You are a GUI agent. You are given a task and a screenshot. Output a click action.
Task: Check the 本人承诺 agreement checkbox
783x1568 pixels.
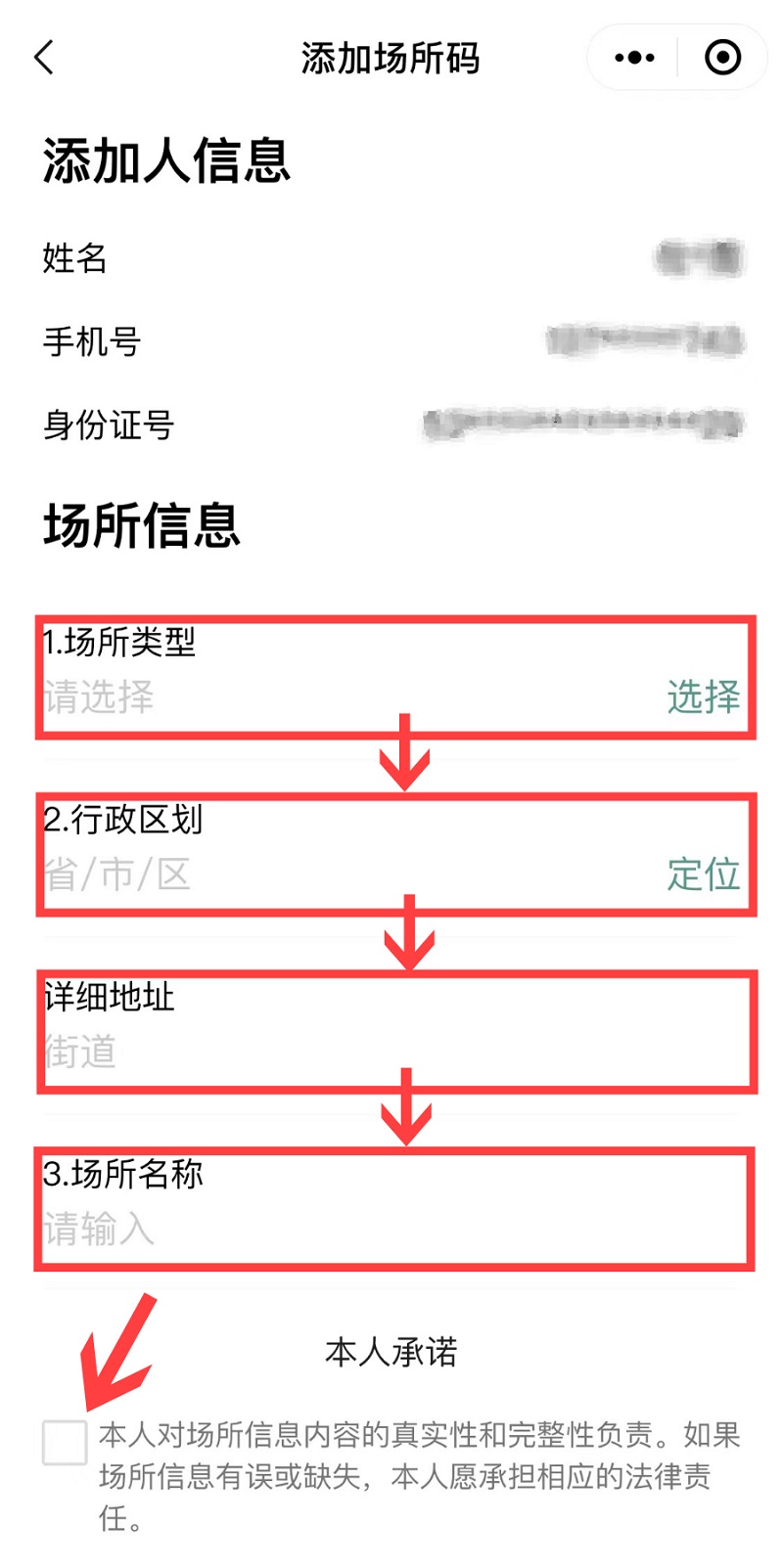65,1443
